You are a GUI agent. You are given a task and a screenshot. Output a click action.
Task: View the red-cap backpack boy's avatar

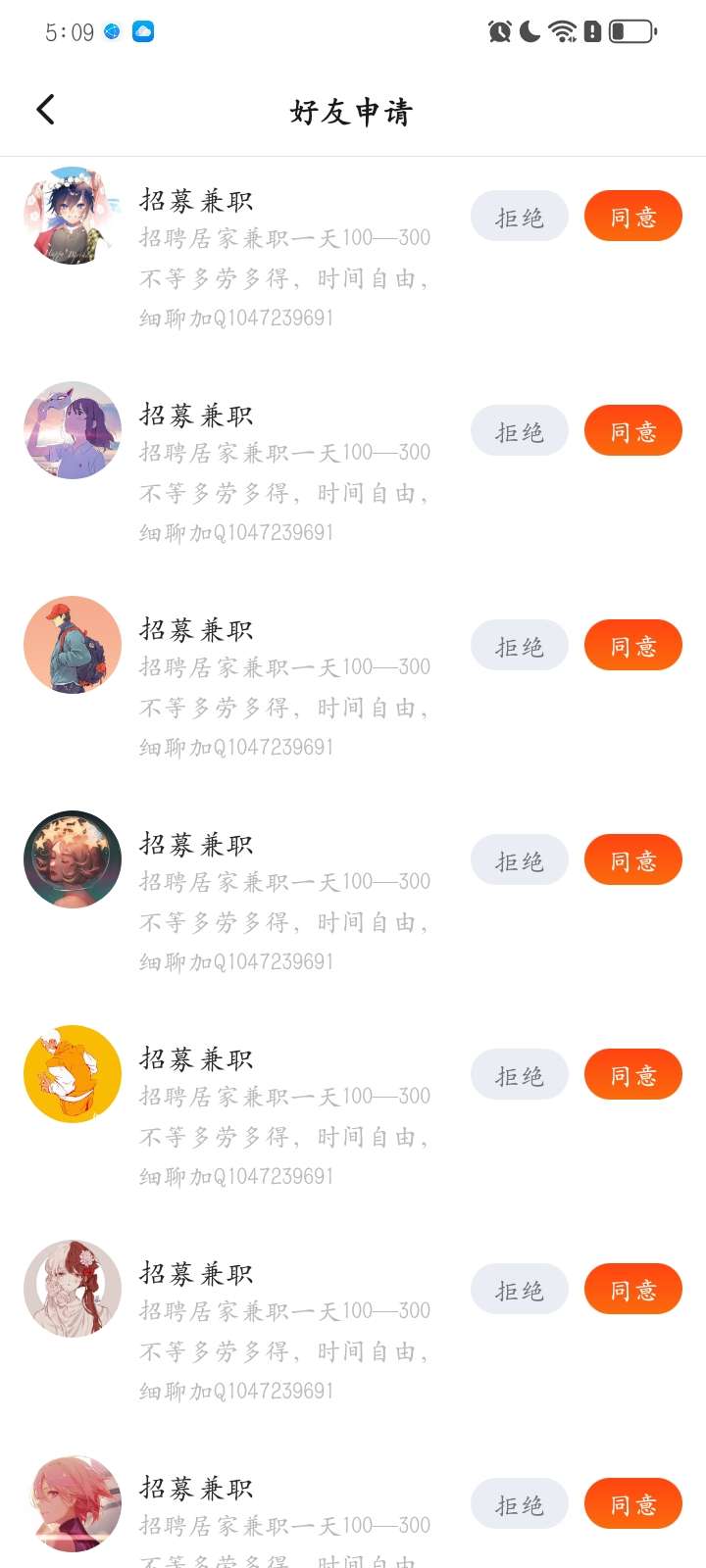tap(73, 645)
